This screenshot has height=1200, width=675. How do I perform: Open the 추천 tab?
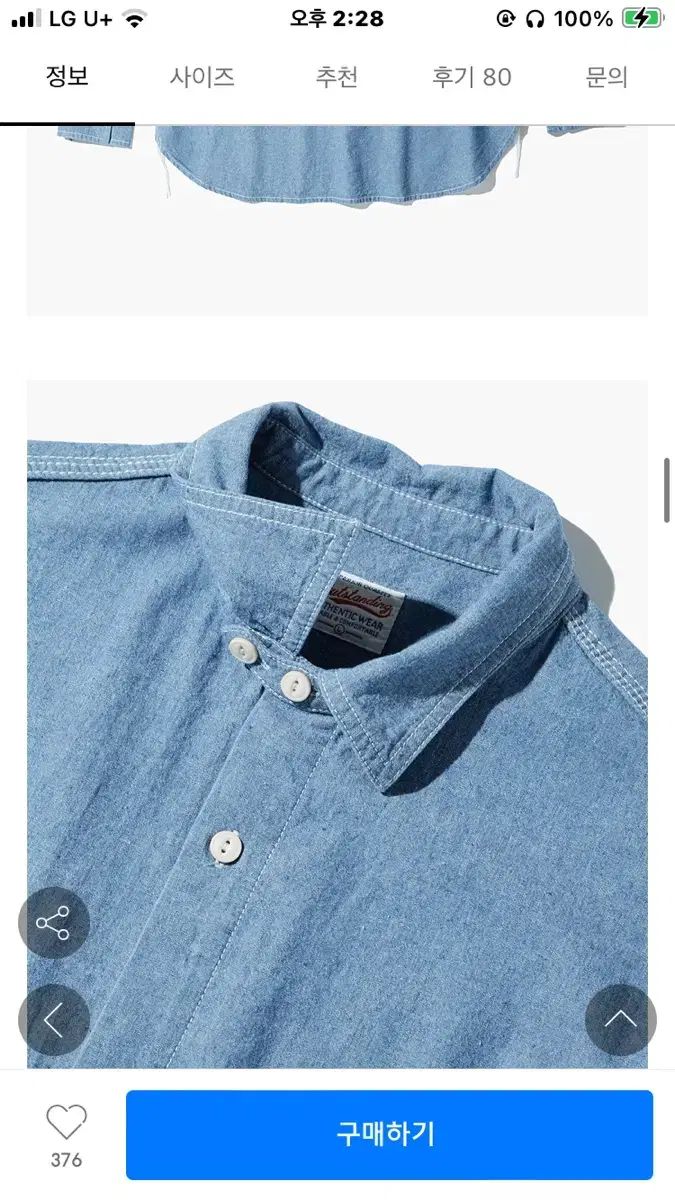337,78
